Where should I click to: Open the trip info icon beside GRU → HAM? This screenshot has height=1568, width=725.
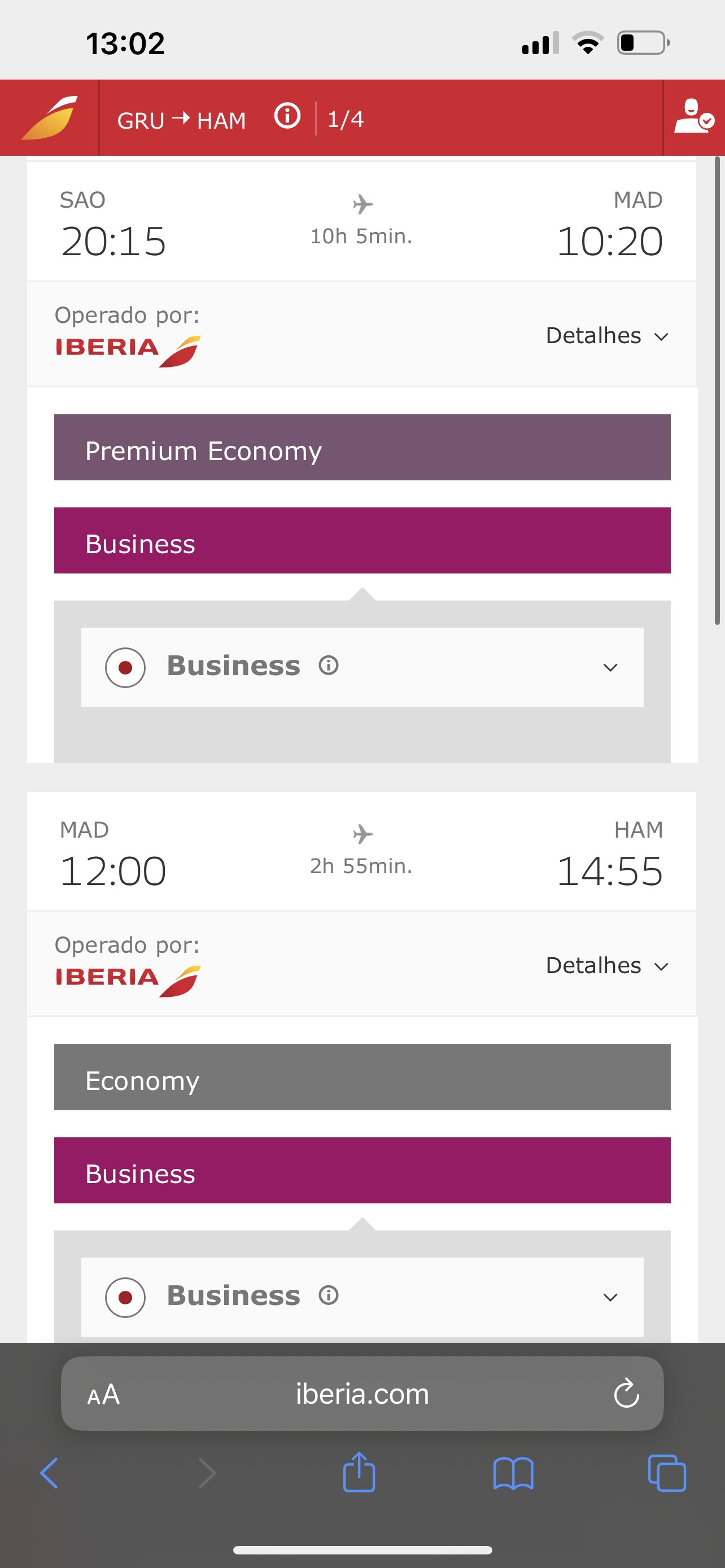(287, 115)
